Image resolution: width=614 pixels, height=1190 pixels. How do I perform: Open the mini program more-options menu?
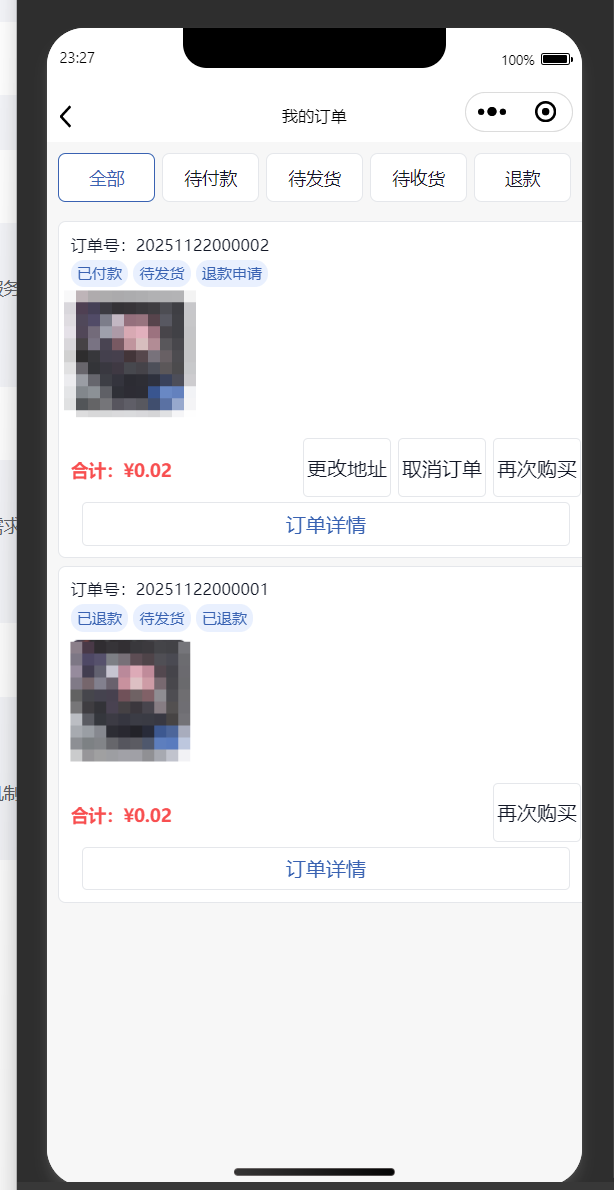(493, 112)
